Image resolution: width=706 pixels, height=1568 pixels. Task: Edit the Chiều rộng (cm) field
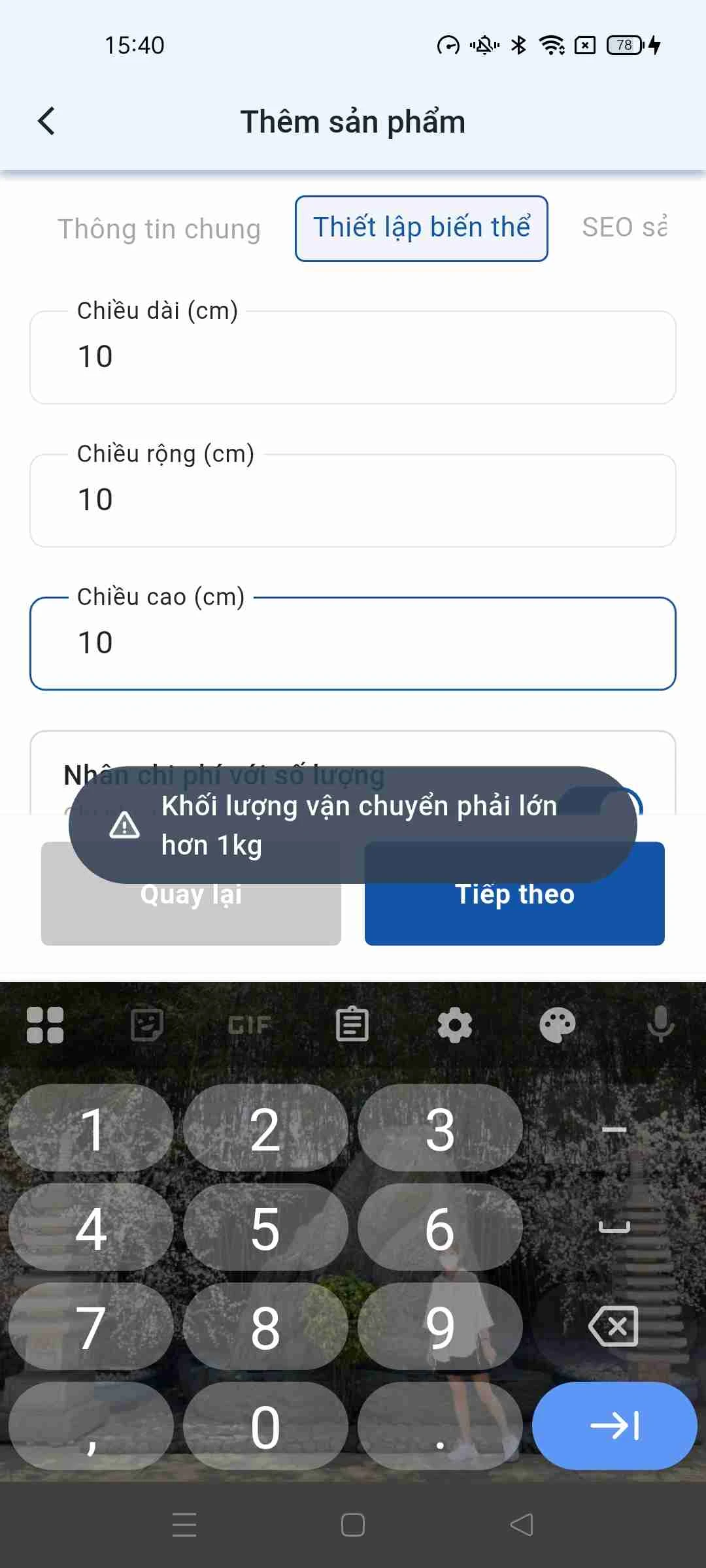pyautogui.click(x=353, y=500)
